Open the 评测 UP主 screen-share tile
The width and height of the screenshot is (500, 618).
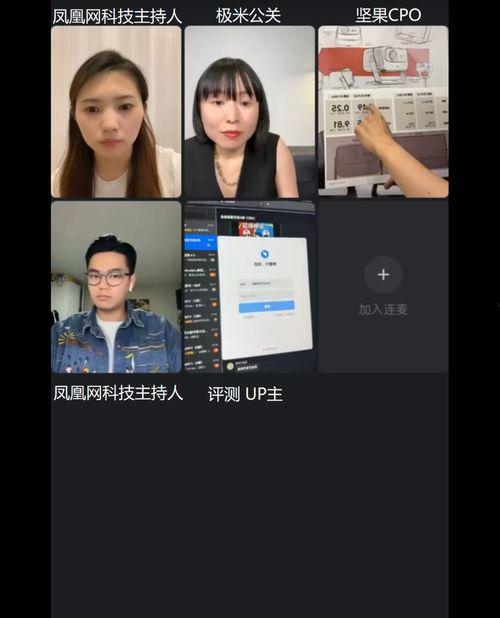[x=250, y=287]
